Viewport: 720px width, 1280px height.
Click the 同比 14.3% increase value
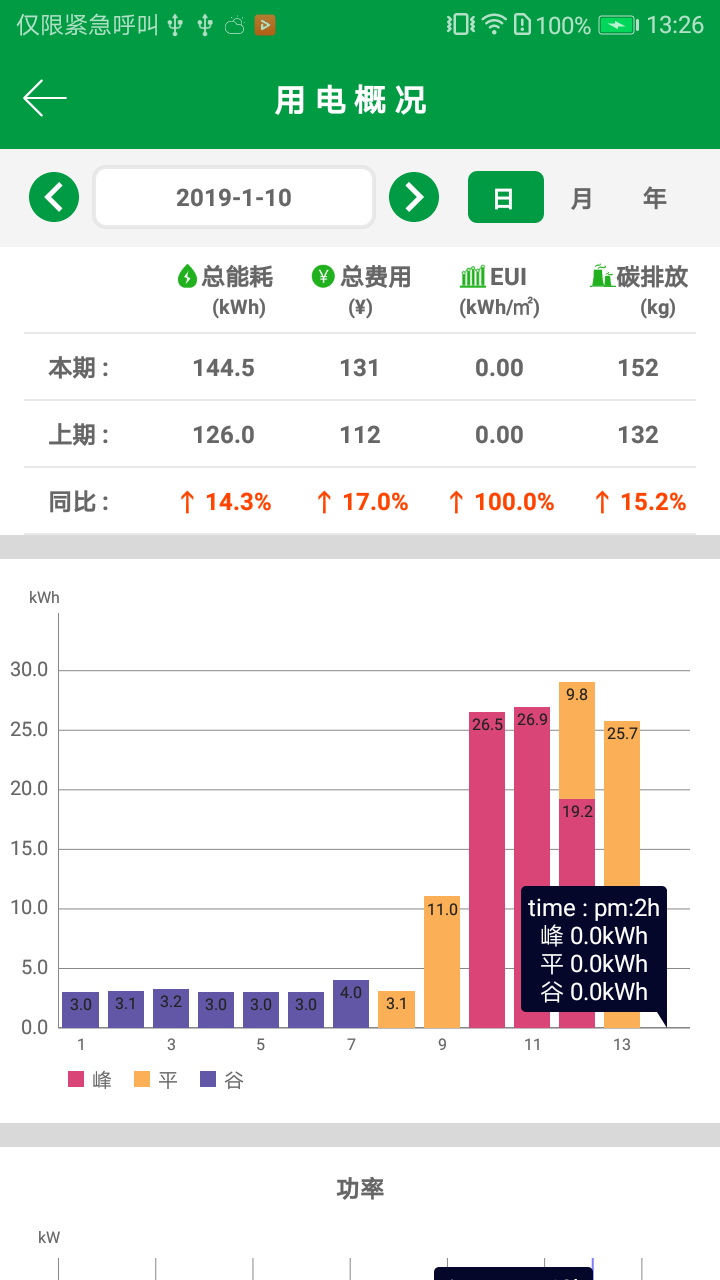click(x=225, y=501)
